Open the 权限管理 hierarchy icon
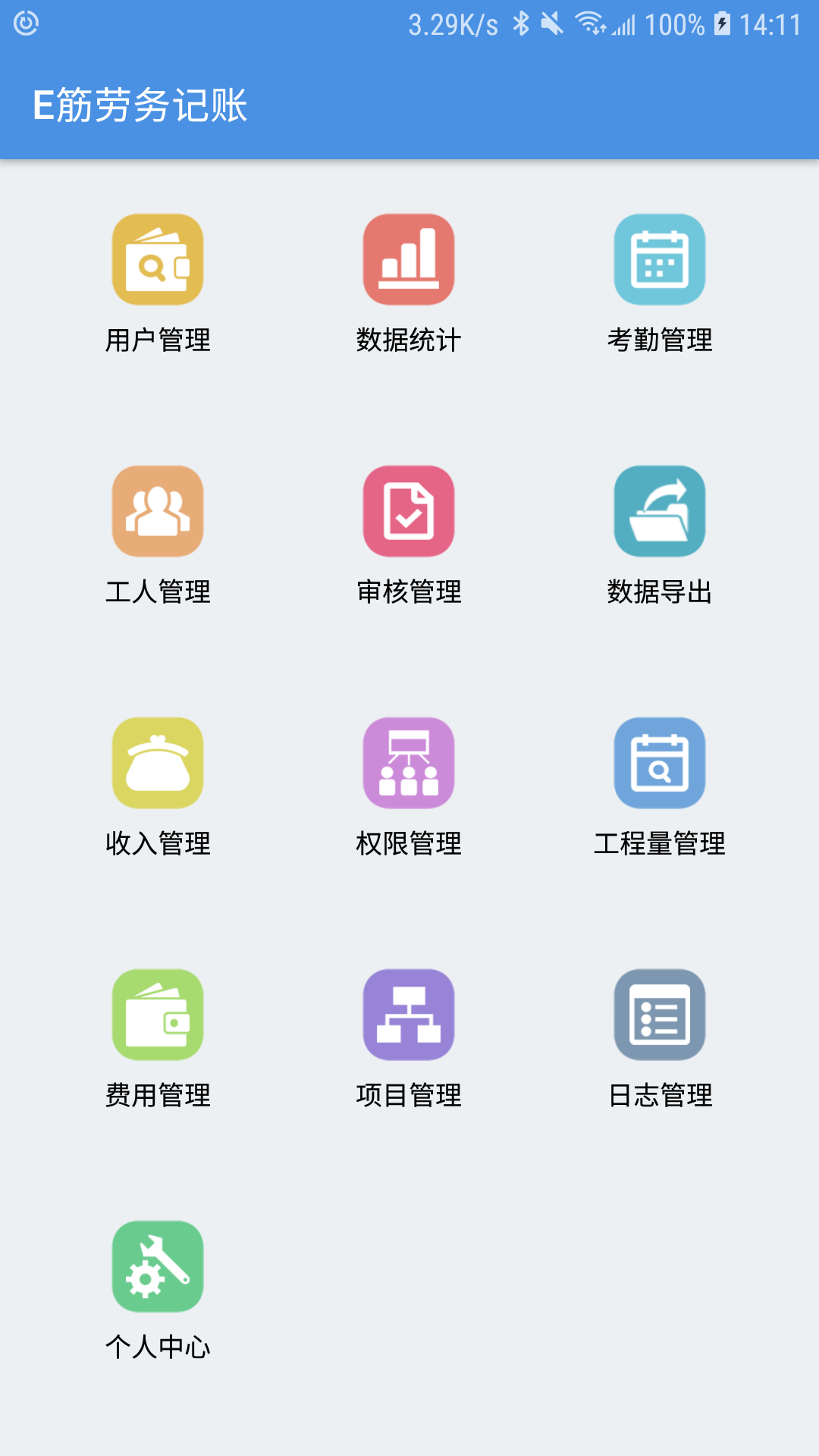Viewport: 819px width, 1456px height. point(409,763)
